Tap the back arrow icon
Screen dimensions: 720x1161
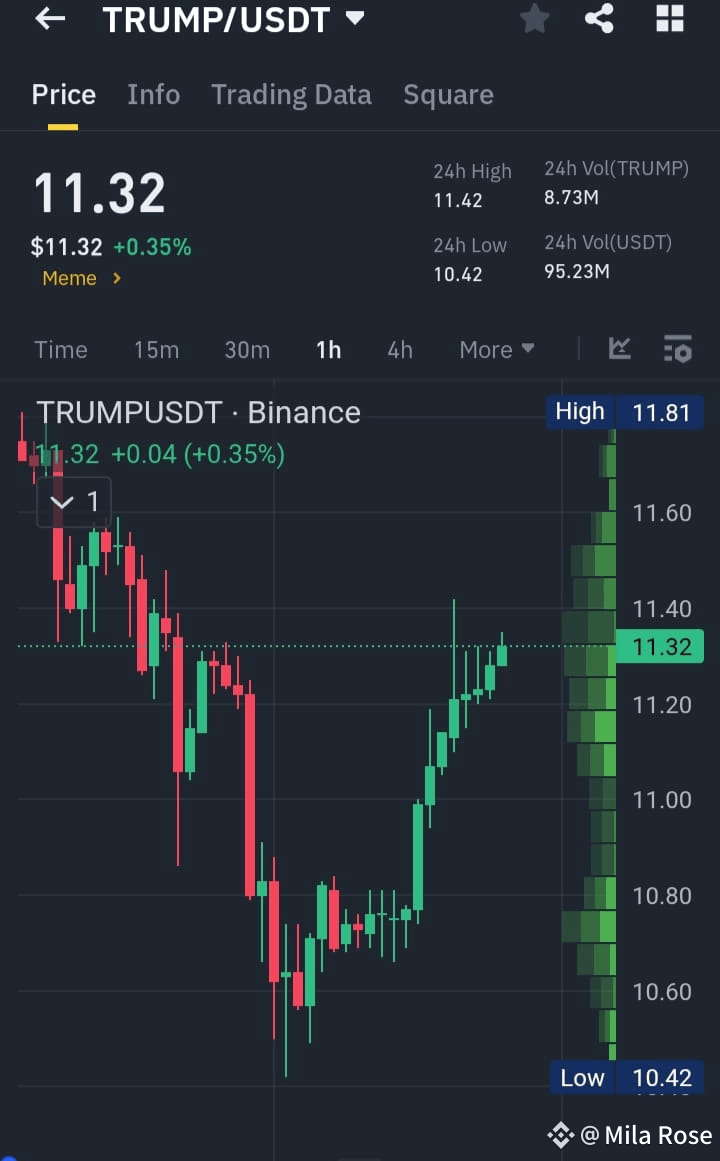coord(49,19)
